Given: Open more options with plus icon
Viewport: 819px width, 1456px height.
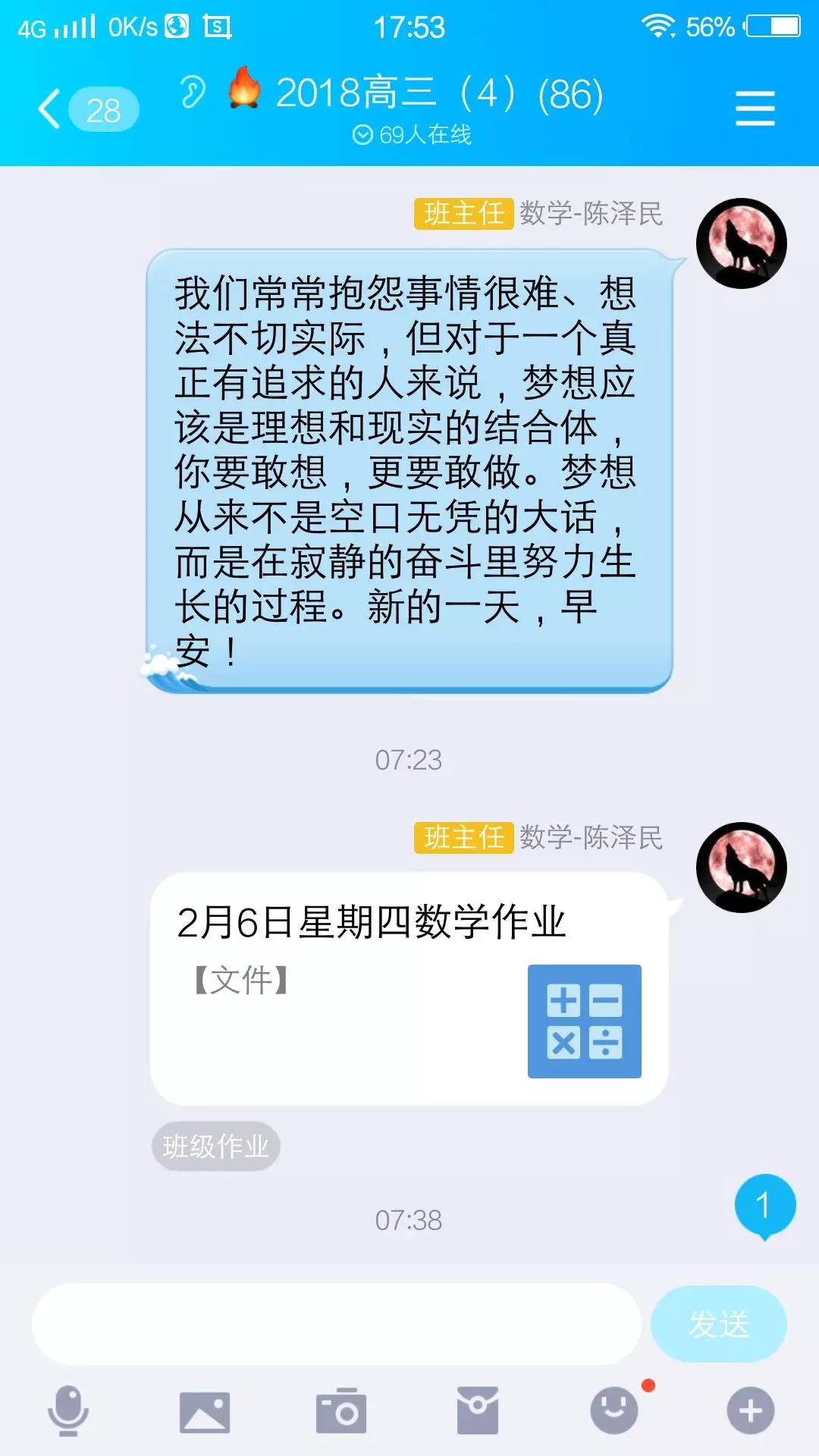Looking at the screenshot, I should (751, 1410).
